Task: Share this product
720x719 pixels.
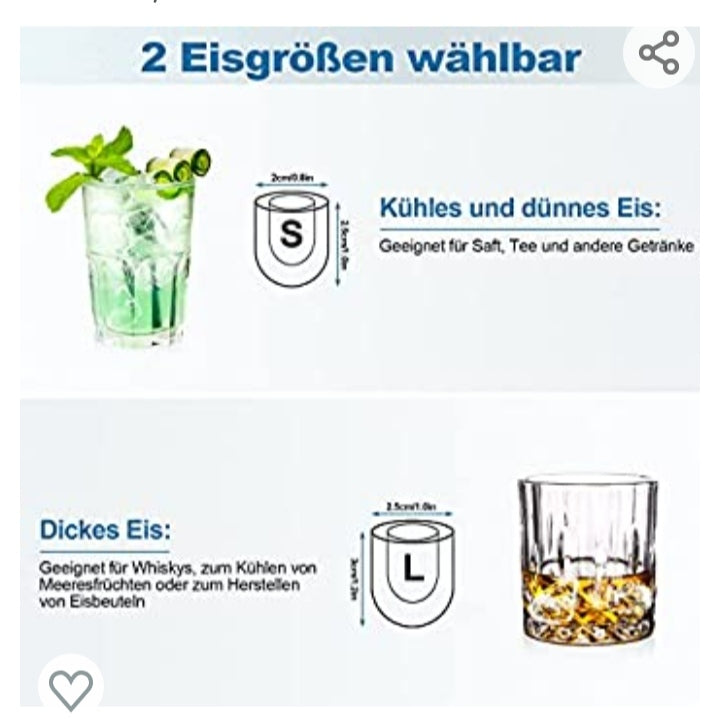Action: click(659, 53)
